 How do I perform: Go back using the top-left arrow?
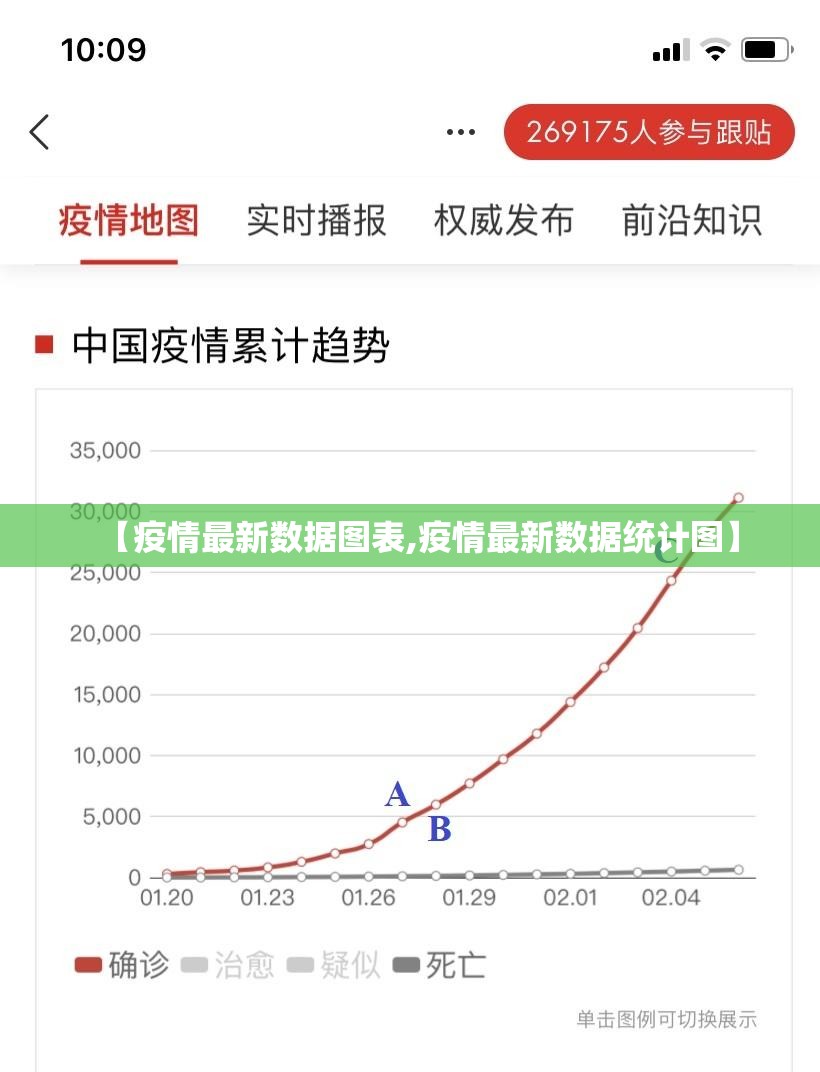40,132
